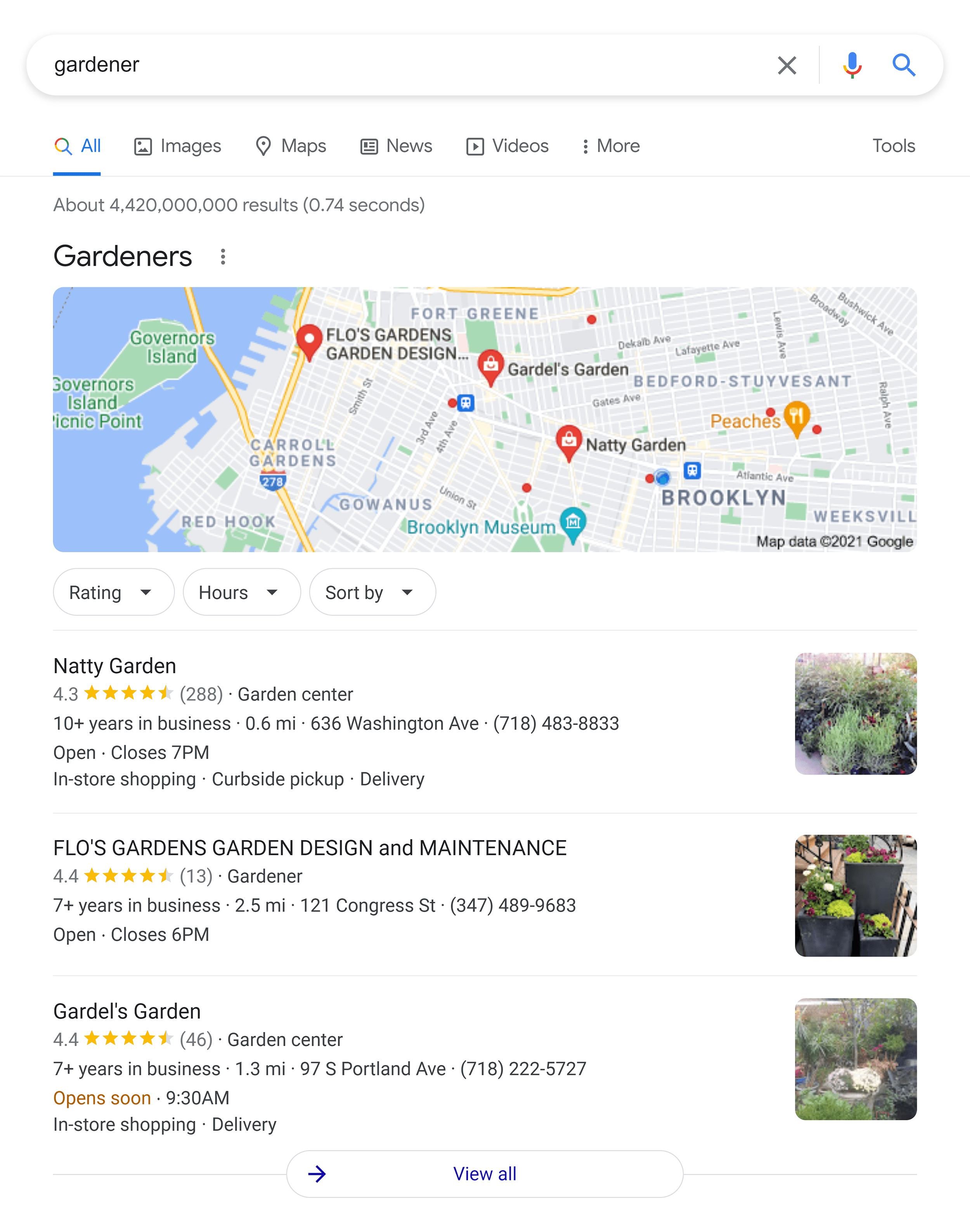Submit the search with the magnifier icon
970x1232 pixels.
point(903,65)
